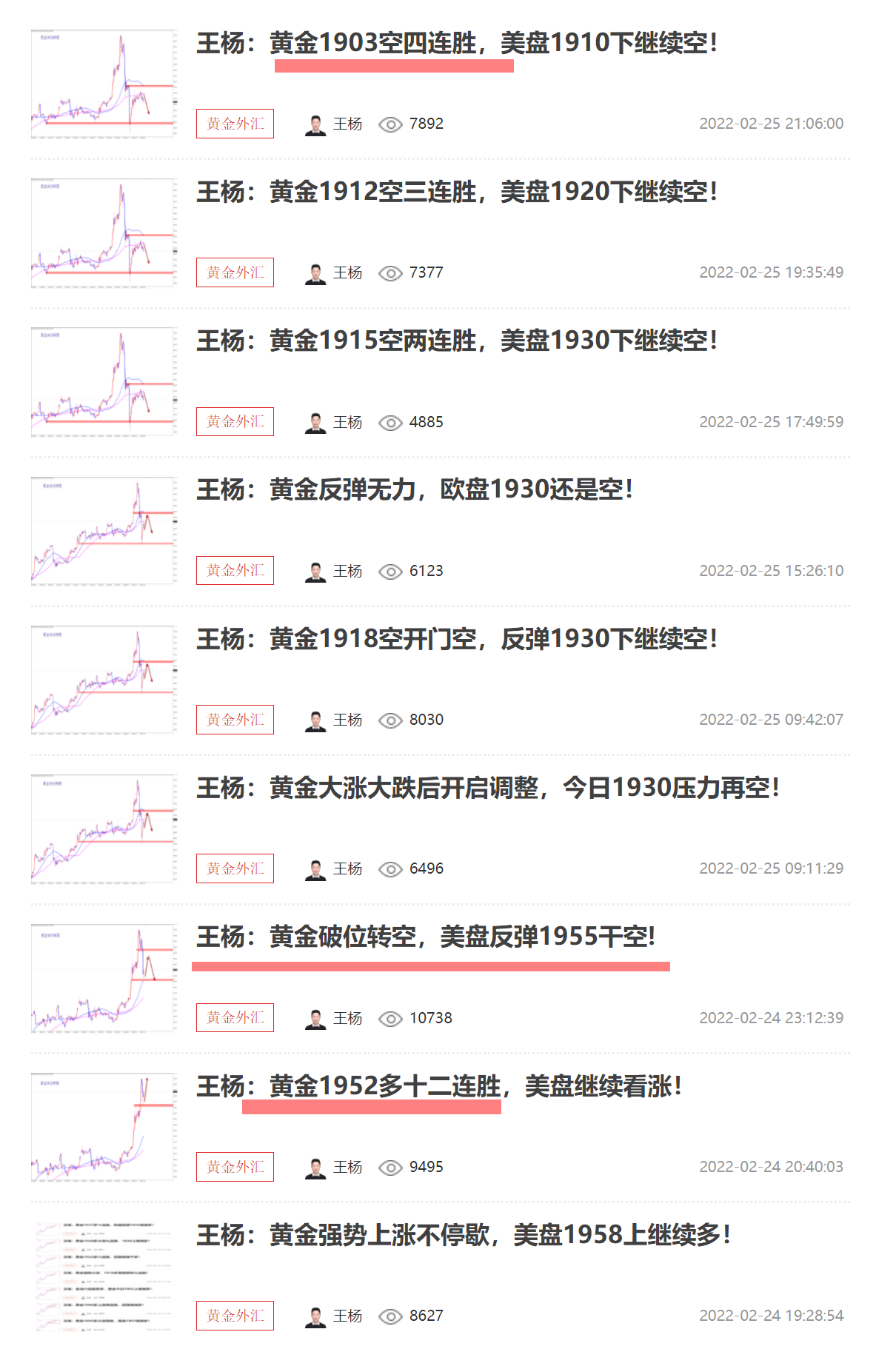Open author 王杨 under the 1912空三连胜 article
This screenshot has height=1349, width=896.
[347, 272]
